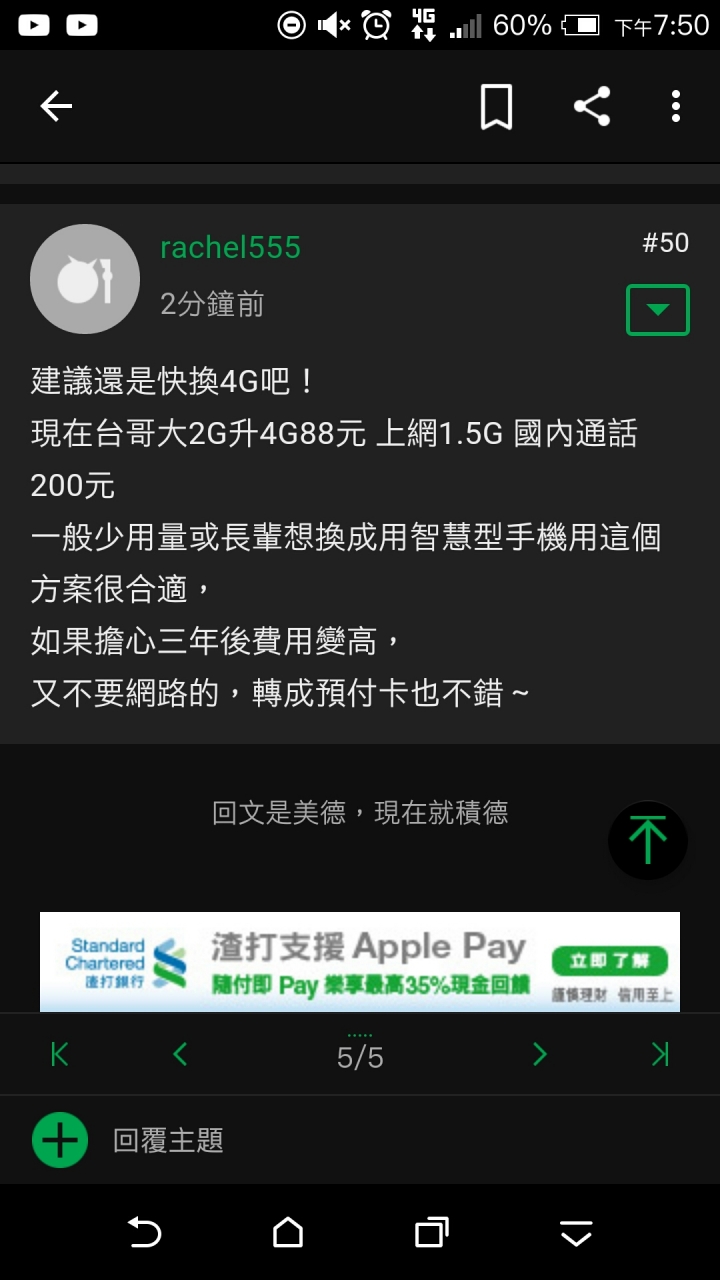Open the 5/5 page selector
Image resolution: width=720 pixels, height=1280 pixels.
[360, 1055]
